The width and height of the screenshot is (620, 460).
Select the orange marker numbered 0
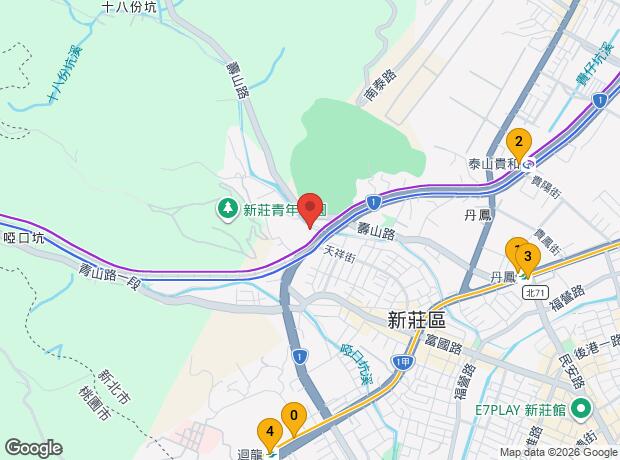pyautogui.click(x=293, y=415)
